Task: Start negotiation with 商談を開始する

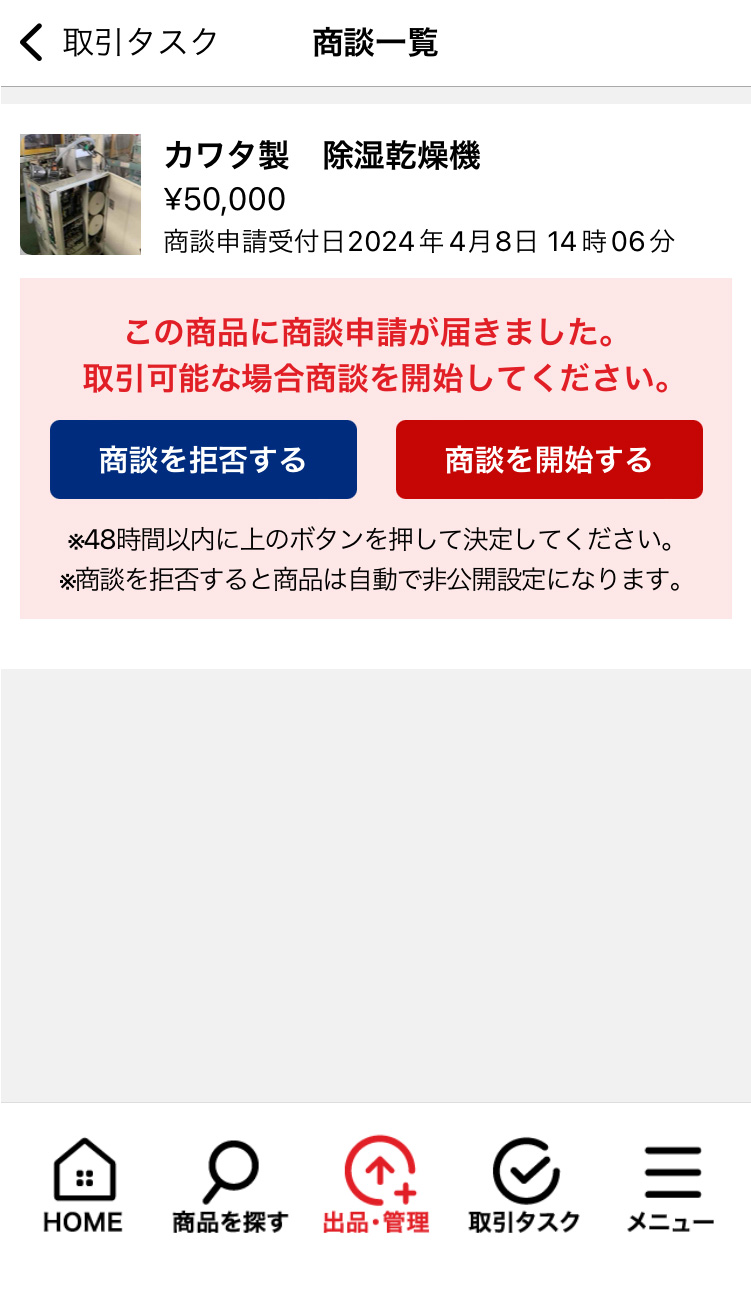Action: pyautogui.click(x=549, y=460)
